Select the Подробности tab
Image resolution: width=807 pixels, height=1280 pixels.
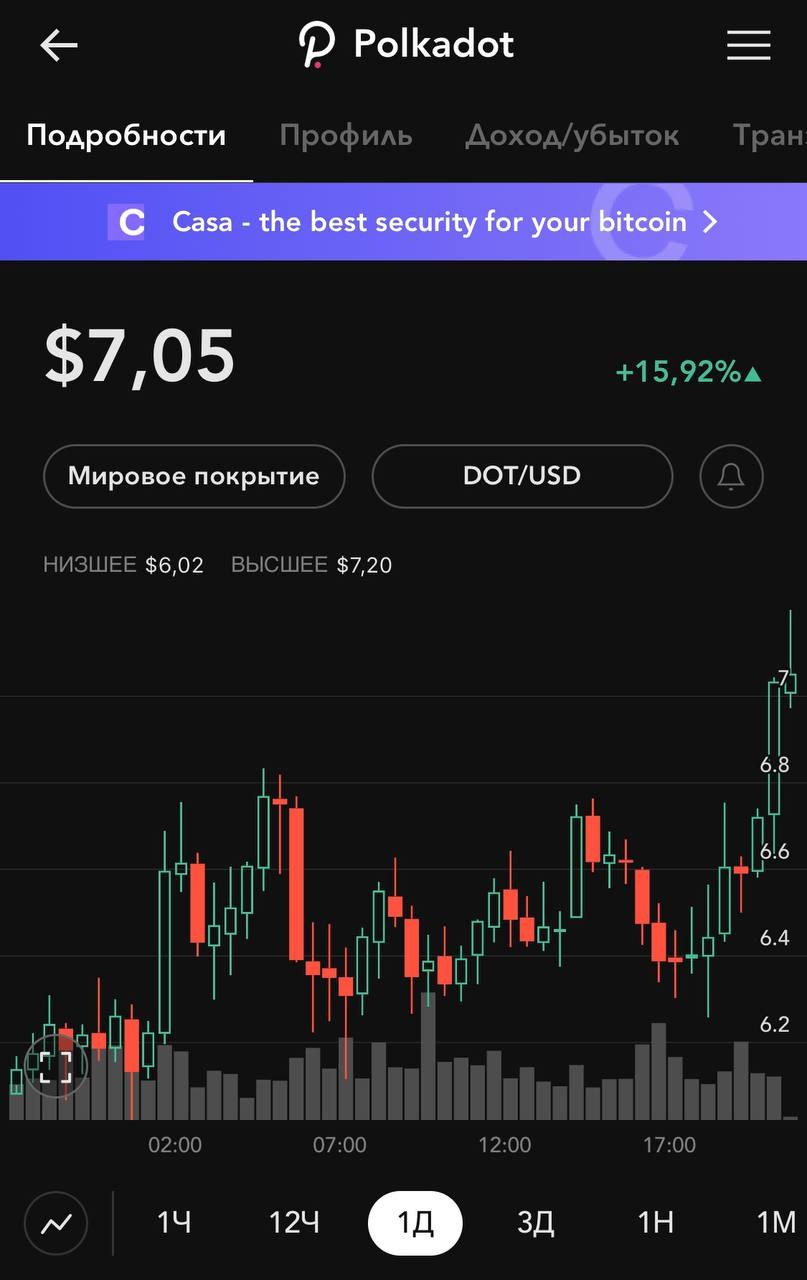click(126, 136)
